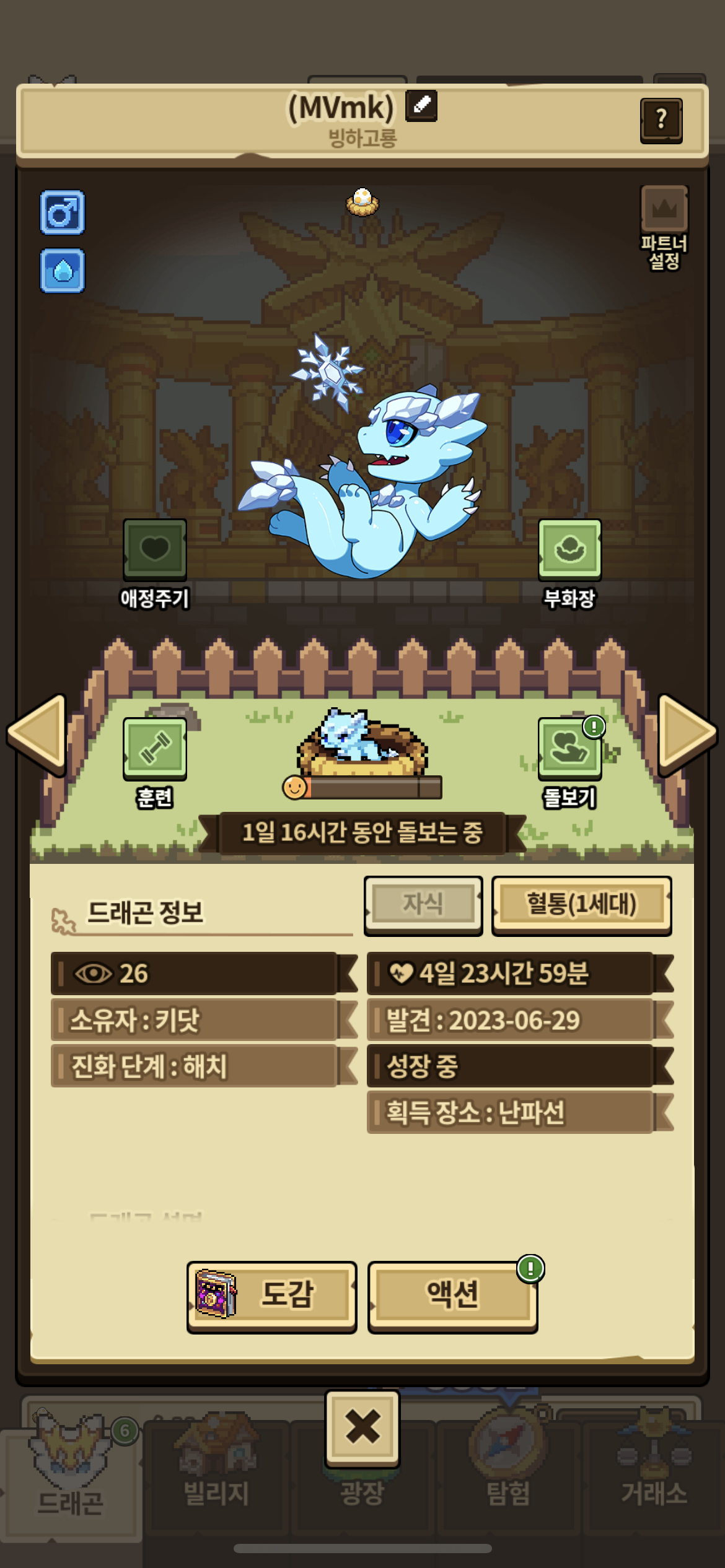Image resolution: width=725 pixels, height=1568 pixels.
Task: Open the help question mark button
Action: (x=661, y=120)
